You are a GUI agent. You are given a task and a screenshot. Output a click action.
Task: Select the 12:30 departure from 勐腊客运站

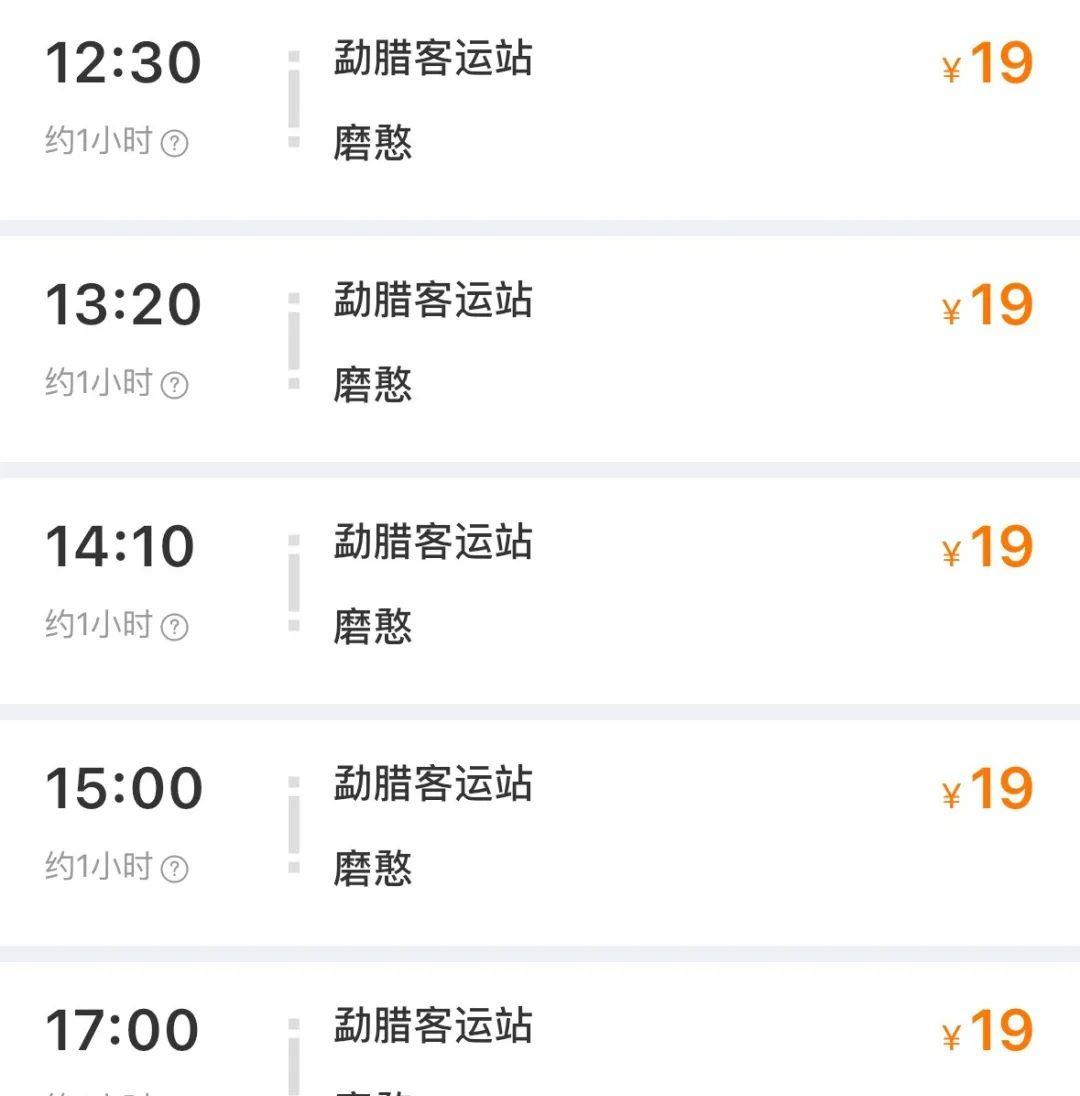click(x=540, y=100)
